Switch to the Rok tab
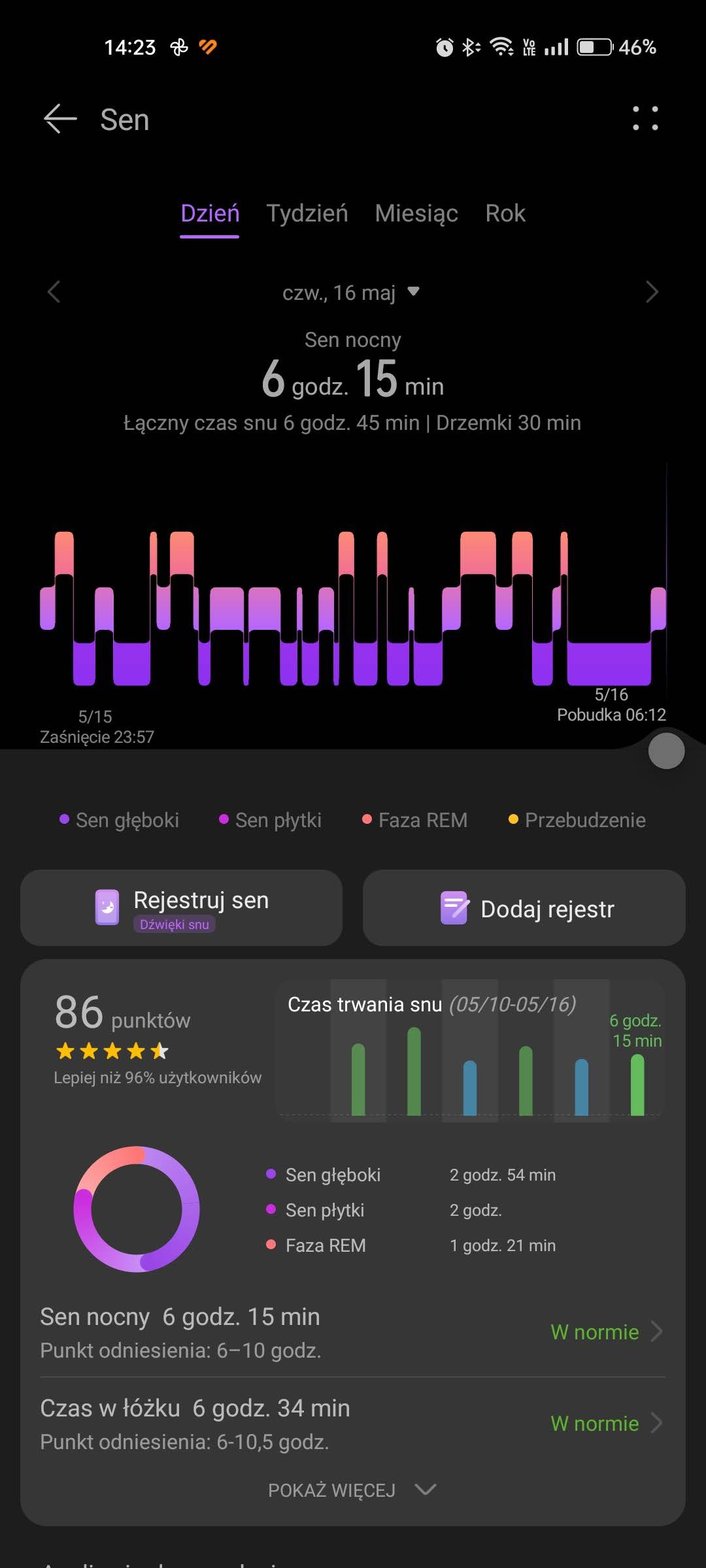The image size is (706, 1568). click(x=505, y=214)
